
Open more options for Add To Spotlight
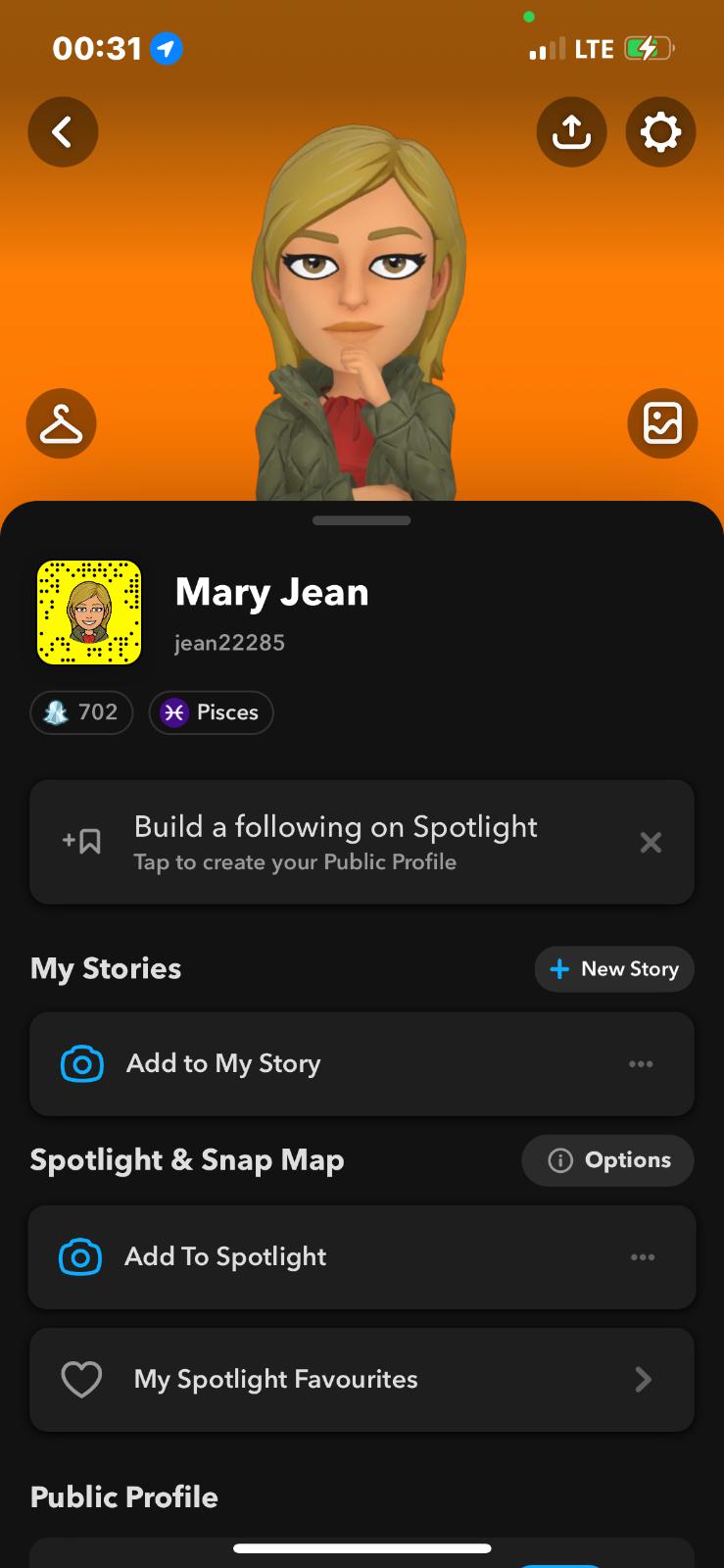click(643, 1257)
